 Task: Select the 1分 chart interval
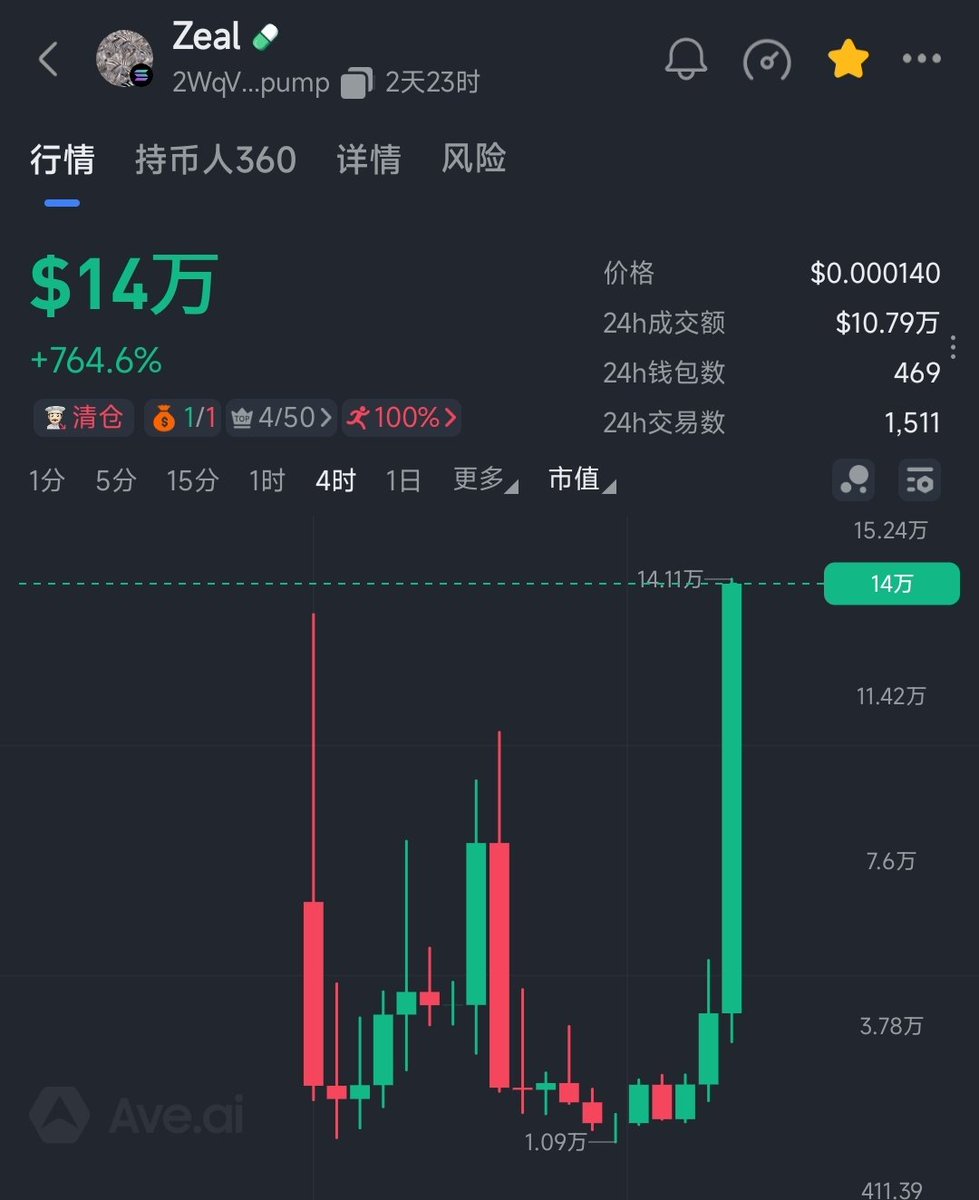[46, 481]
